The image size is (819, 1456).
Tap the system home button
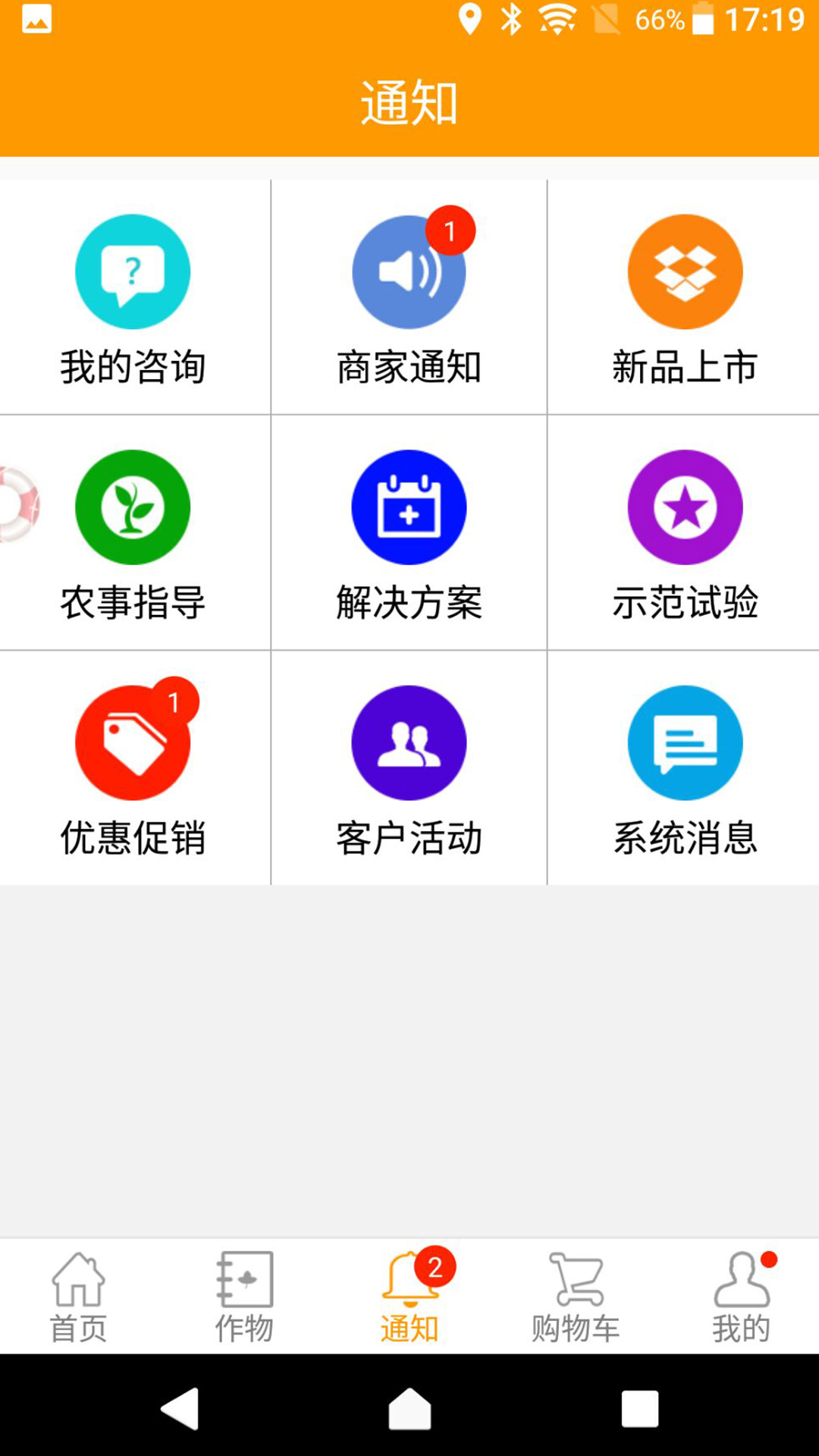click(x=409, y=1408)
